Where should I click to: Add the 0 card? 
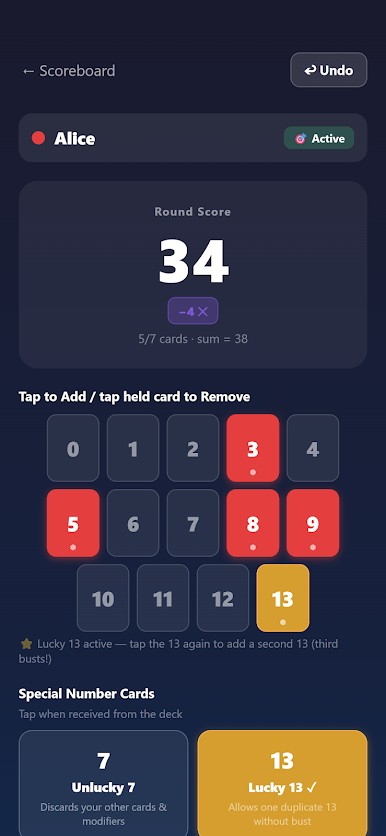pyautogui.click(x=73, y=448)
